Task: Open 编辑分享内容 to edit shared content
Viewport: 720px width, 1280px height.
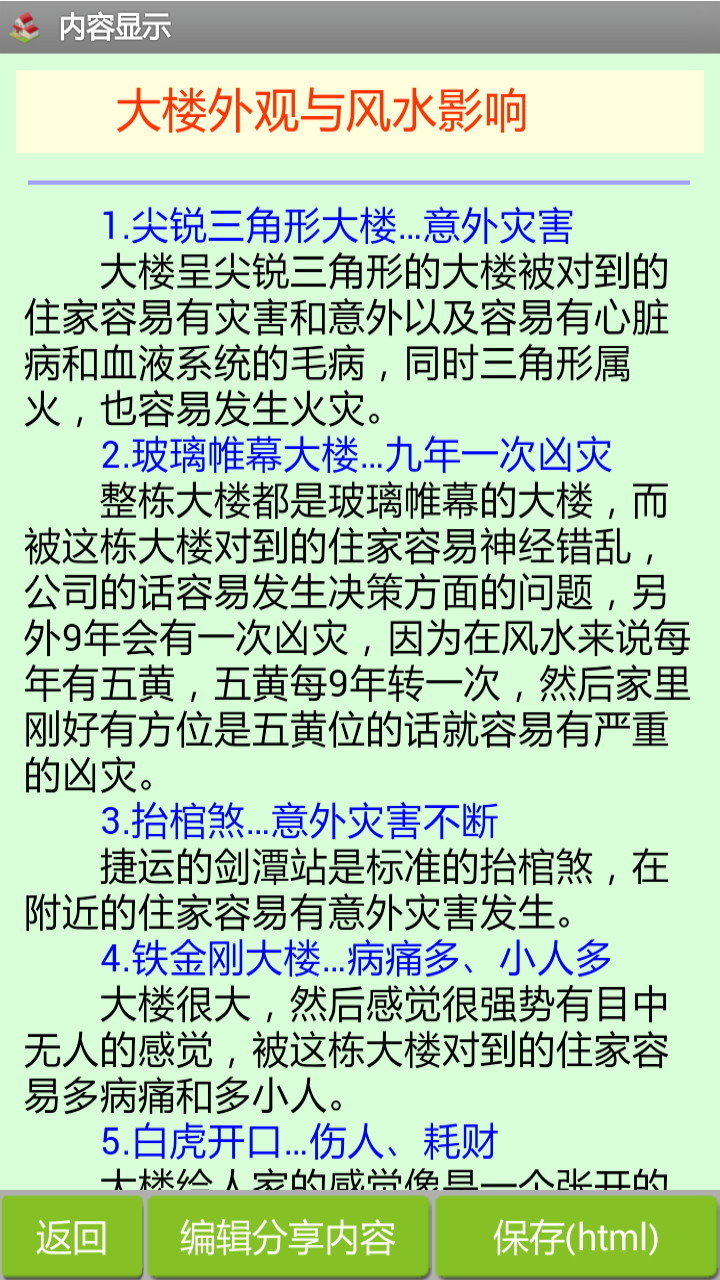Action: (288, 1237)
